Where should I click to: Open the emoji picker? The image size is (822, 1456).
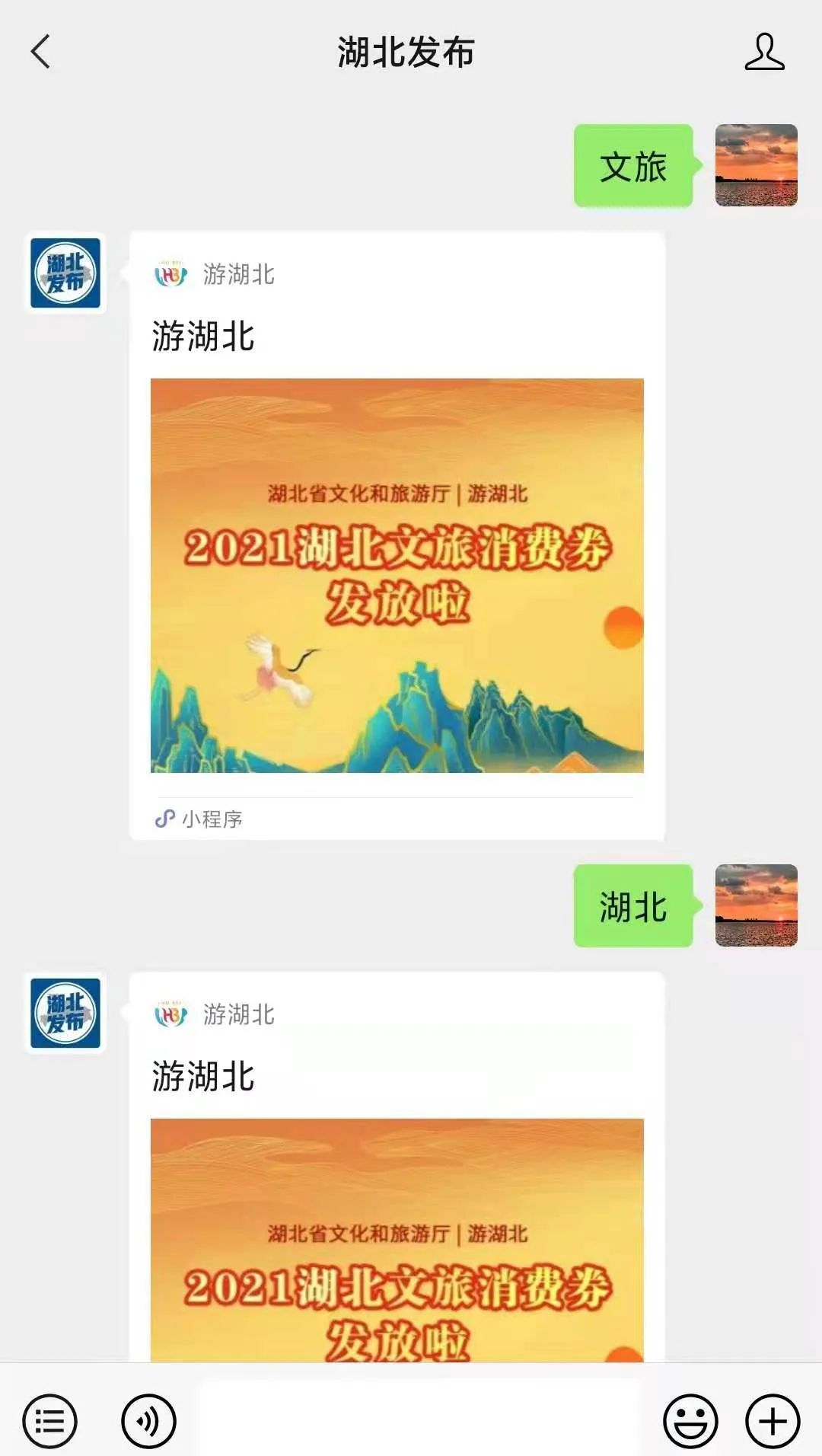[x=690, y=1420]
